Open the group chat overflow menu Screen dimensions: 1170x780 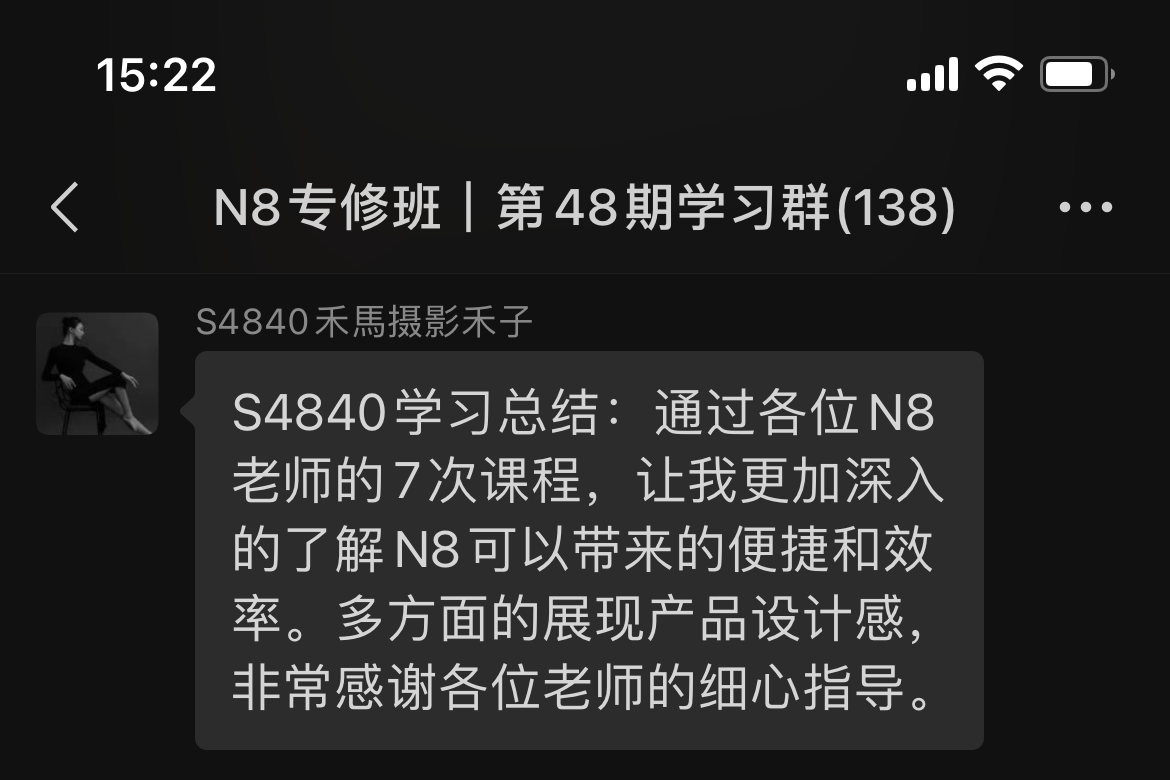[1085, 208]
